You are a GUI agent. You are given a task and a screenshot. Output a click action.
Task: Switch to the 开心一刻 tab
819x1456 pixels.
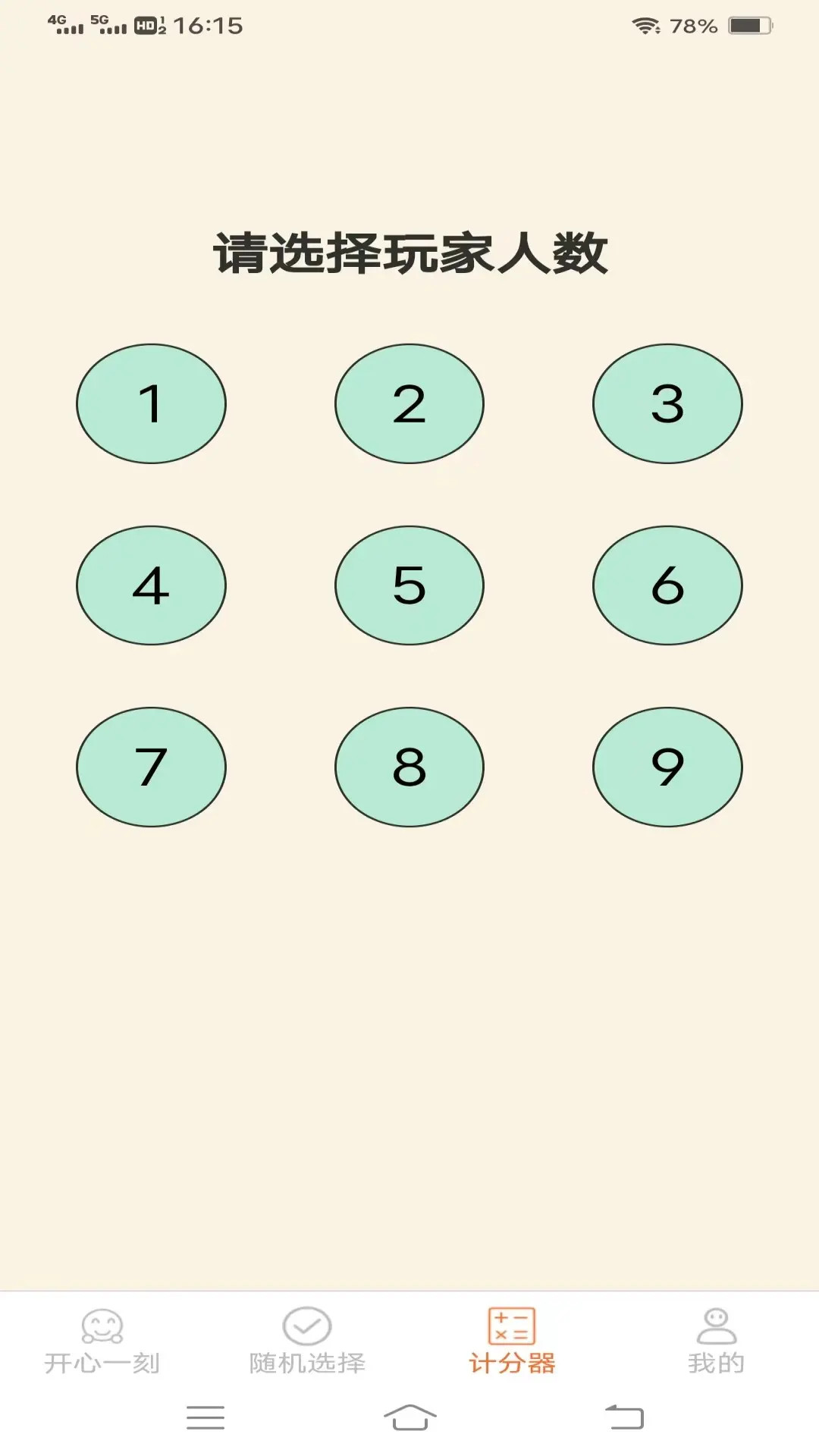point(102,1341)
